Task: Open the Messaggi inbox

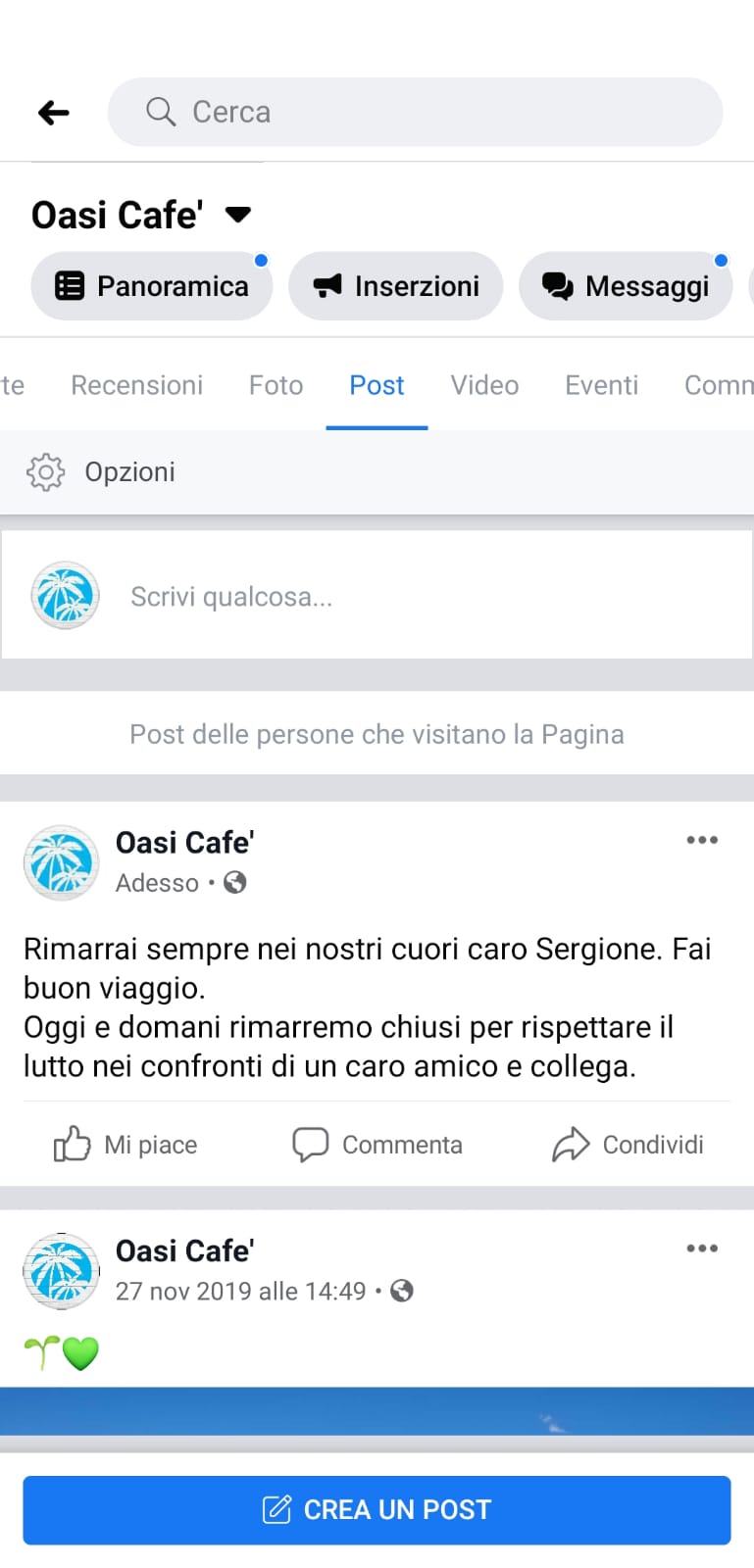Action: pyautogui.click(x=626, y=286)
